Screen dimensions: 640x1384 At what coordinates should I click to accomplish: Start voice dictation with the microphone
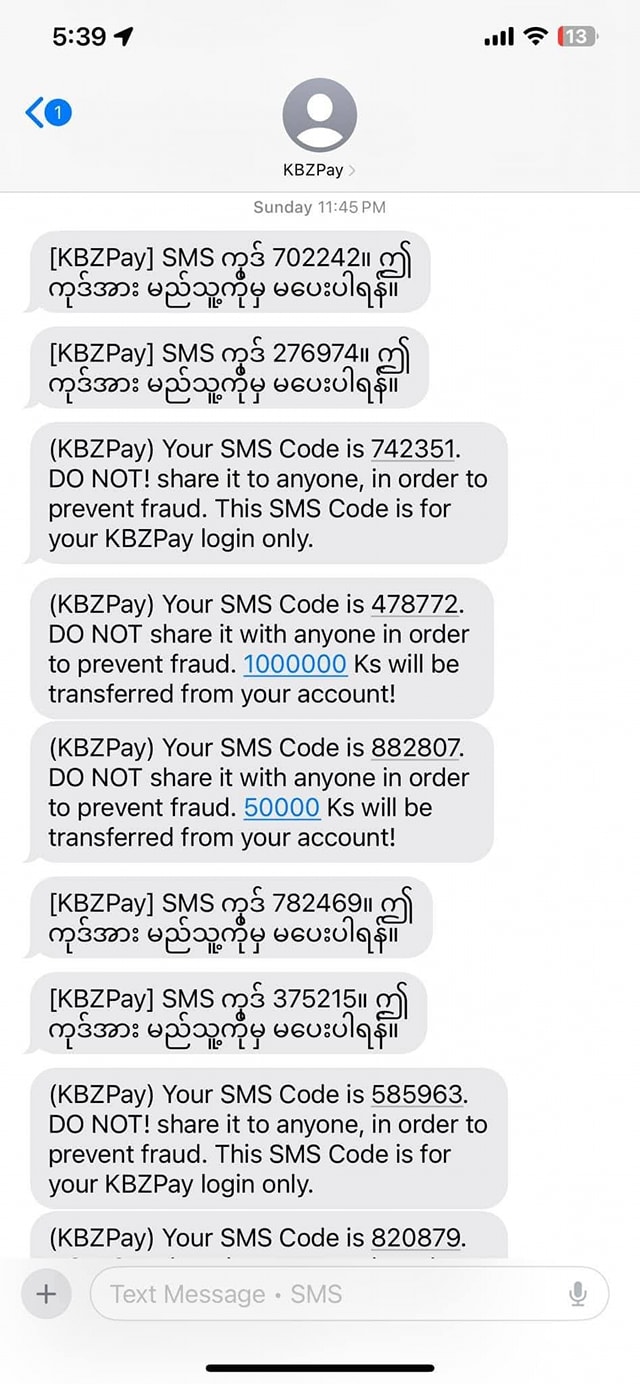pyautogui.click(x=578, y=1295)
